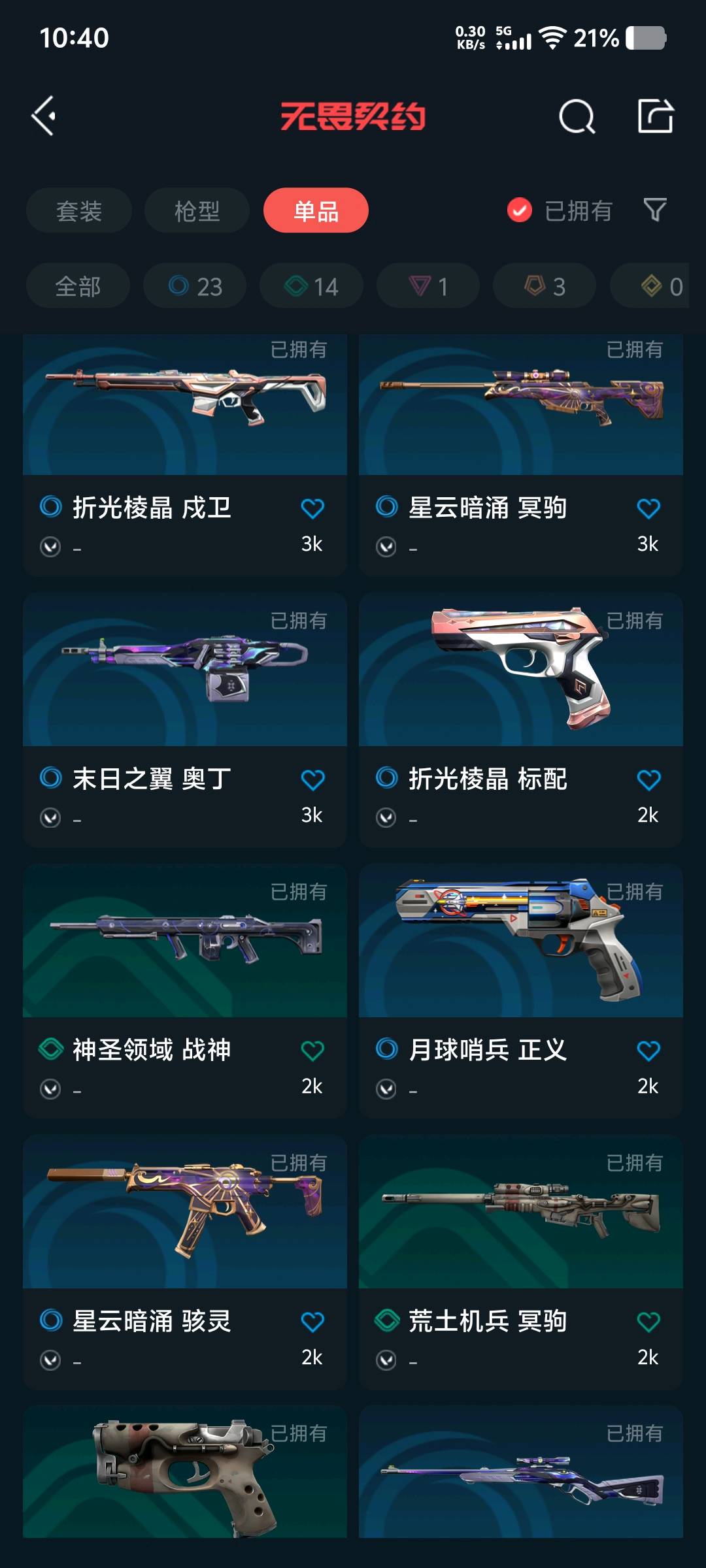The width and height of the screenshot is (706, 1568).
Task: Tap the share icon in the header
Action: point(655,116)
